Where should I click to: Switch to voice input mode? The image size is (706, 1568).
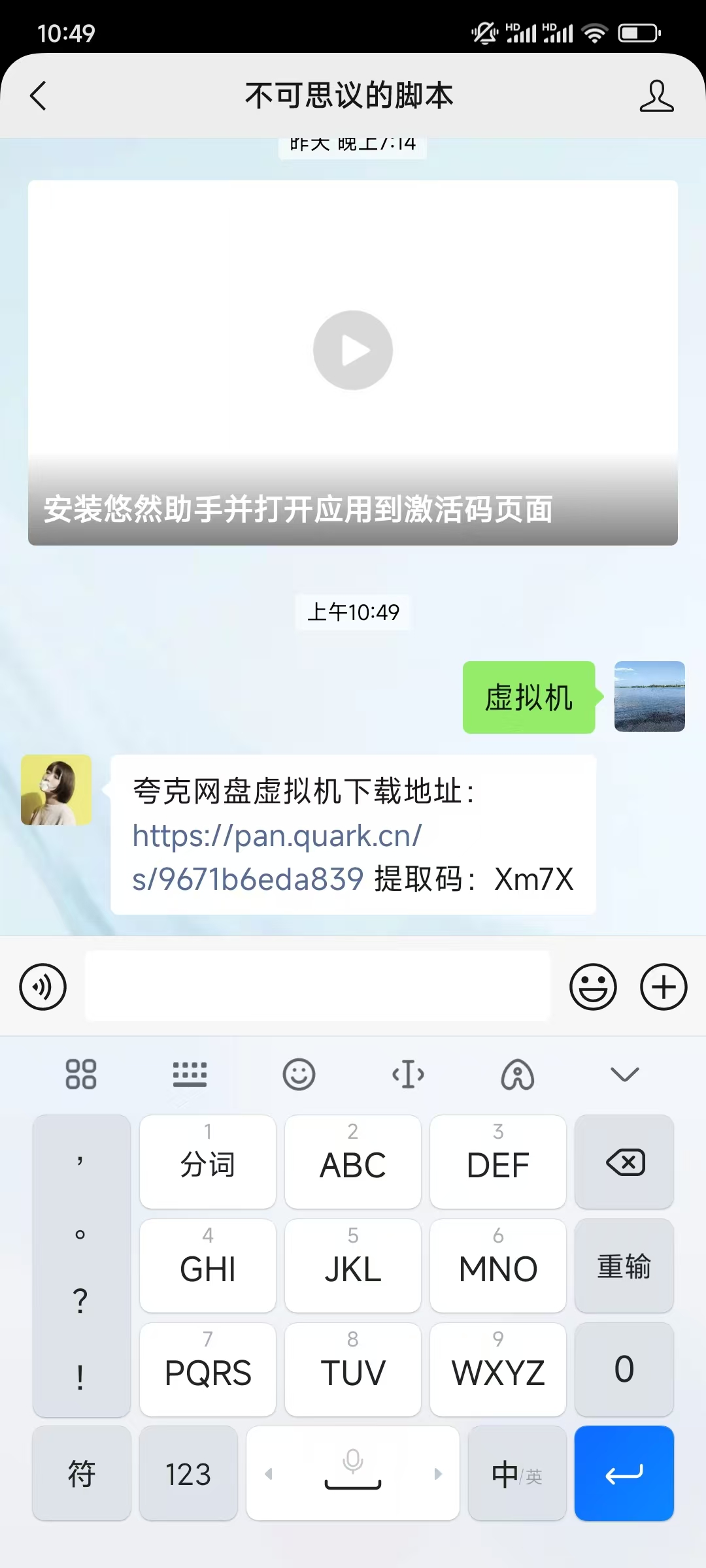[x=43, y=987]
